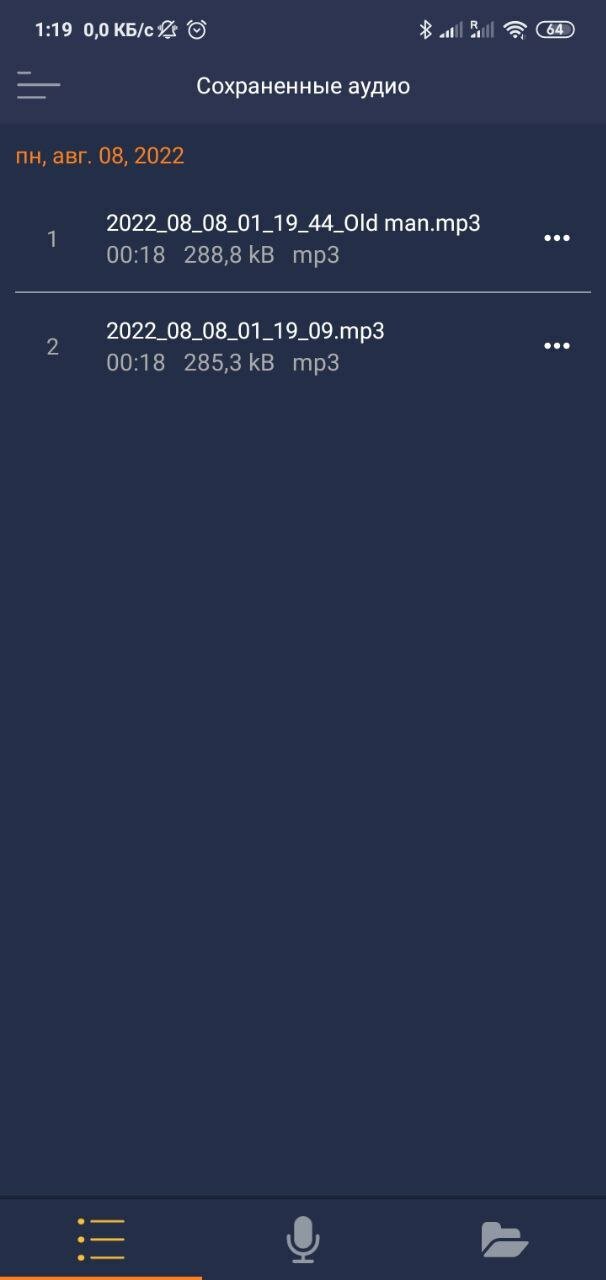This screenshot has width=606, height=1280.
Task: Switch to the folder tab
Action: [504, 1240]
